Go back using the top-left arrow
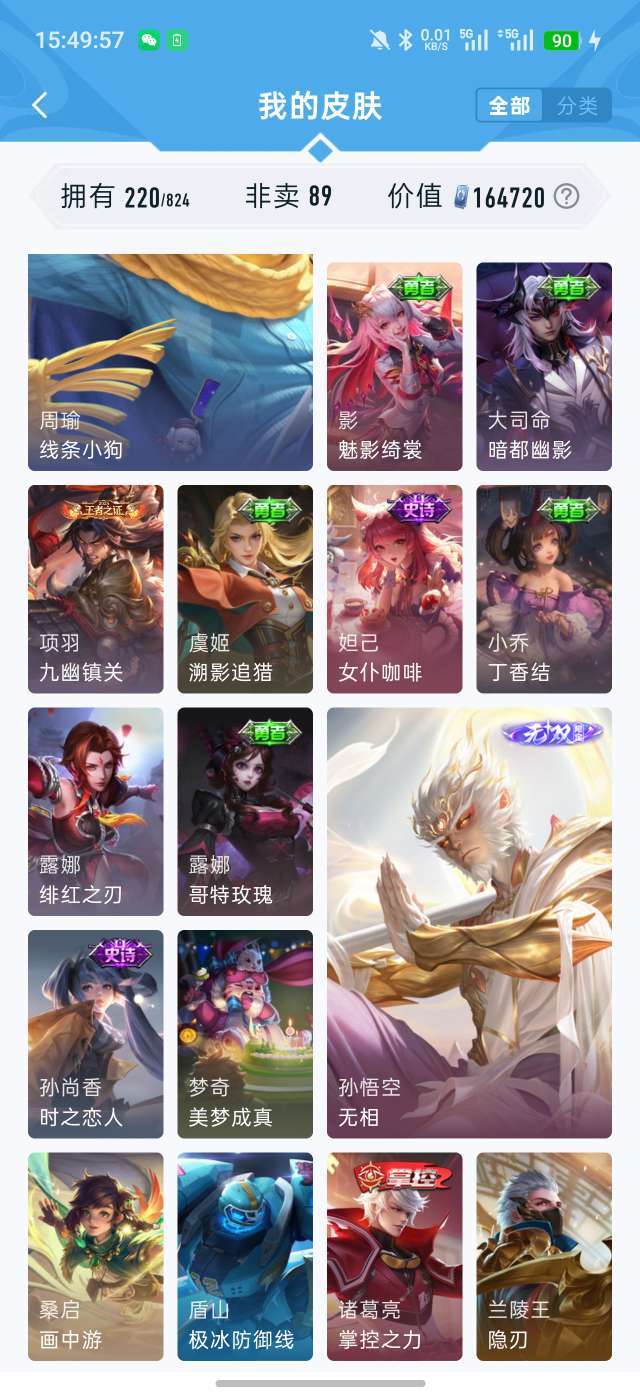 pos(40,105)
